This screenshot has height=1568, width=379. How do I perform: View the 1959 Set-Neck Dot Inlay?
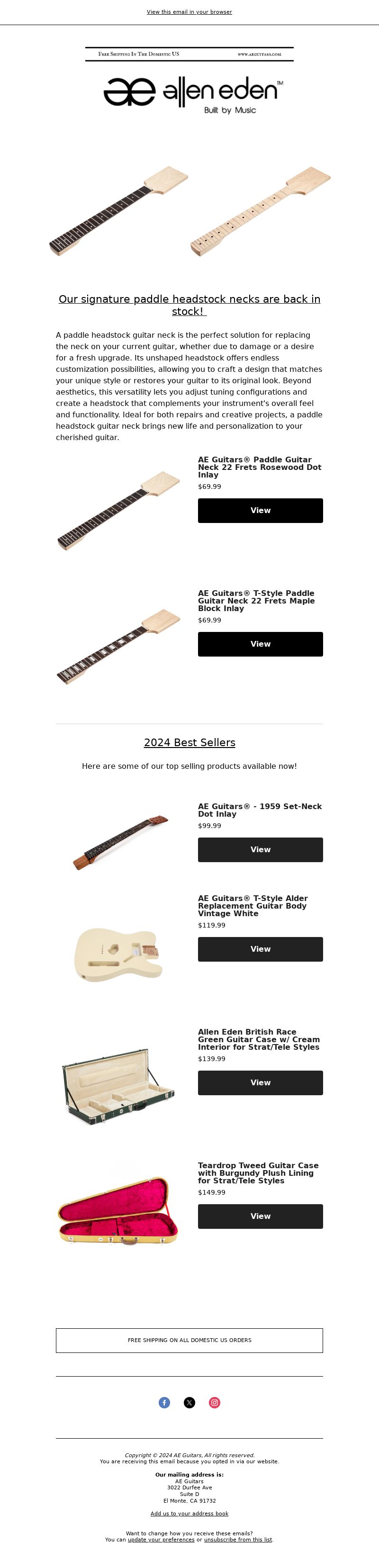[x=260, y=850]
